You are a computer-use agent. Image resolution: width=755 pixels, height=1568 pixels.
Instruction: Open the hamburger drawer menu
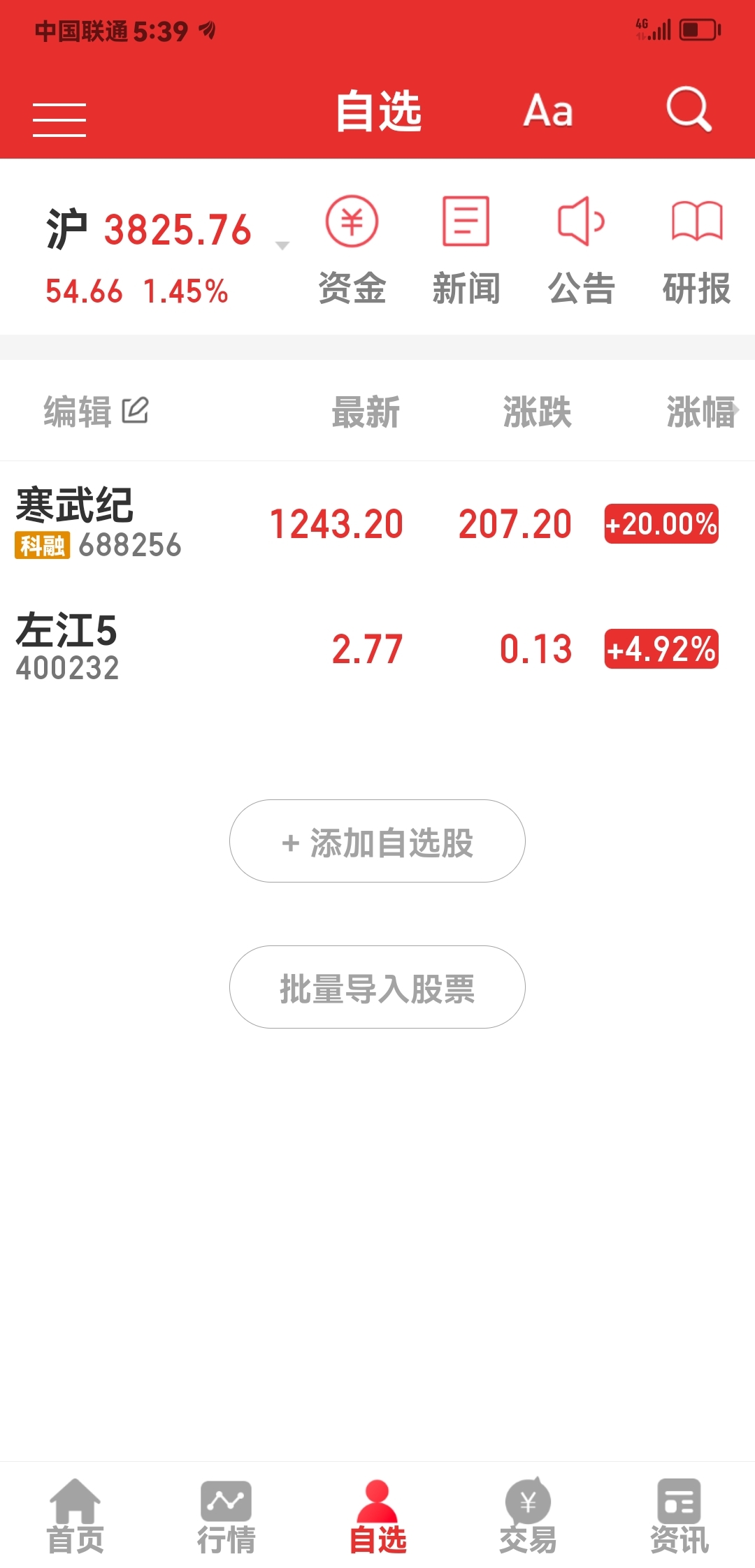click(x=59, y=119)
